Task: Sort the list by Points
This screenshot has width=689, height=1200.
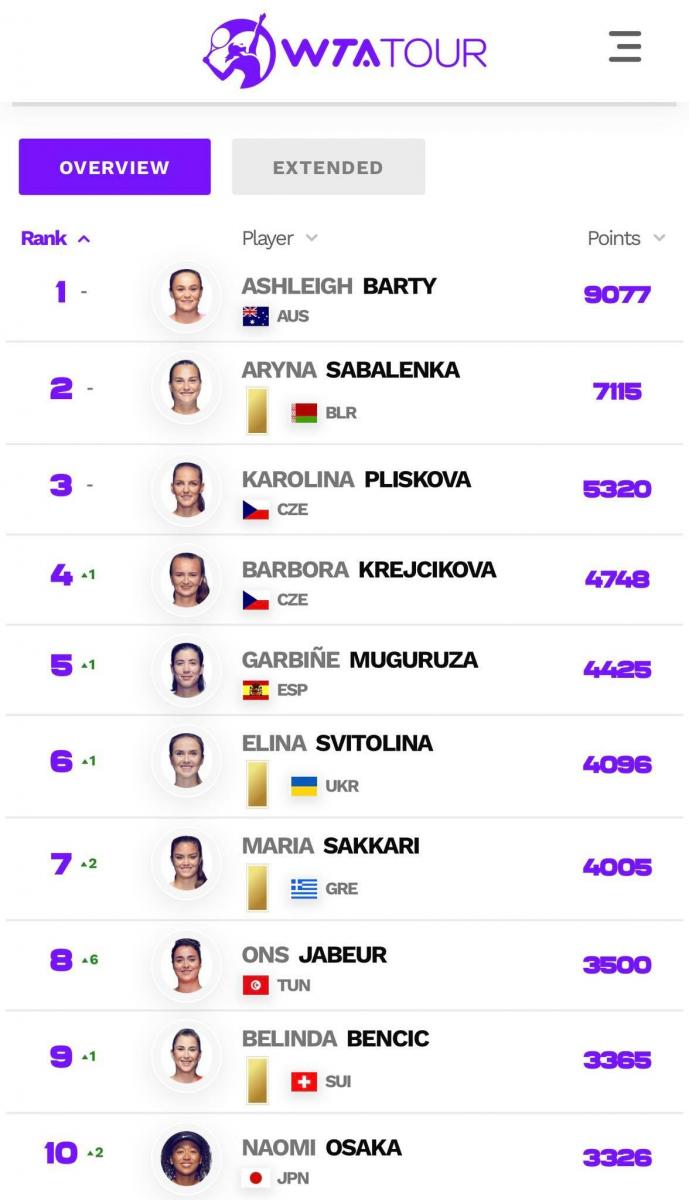Action: pos(626,238)
